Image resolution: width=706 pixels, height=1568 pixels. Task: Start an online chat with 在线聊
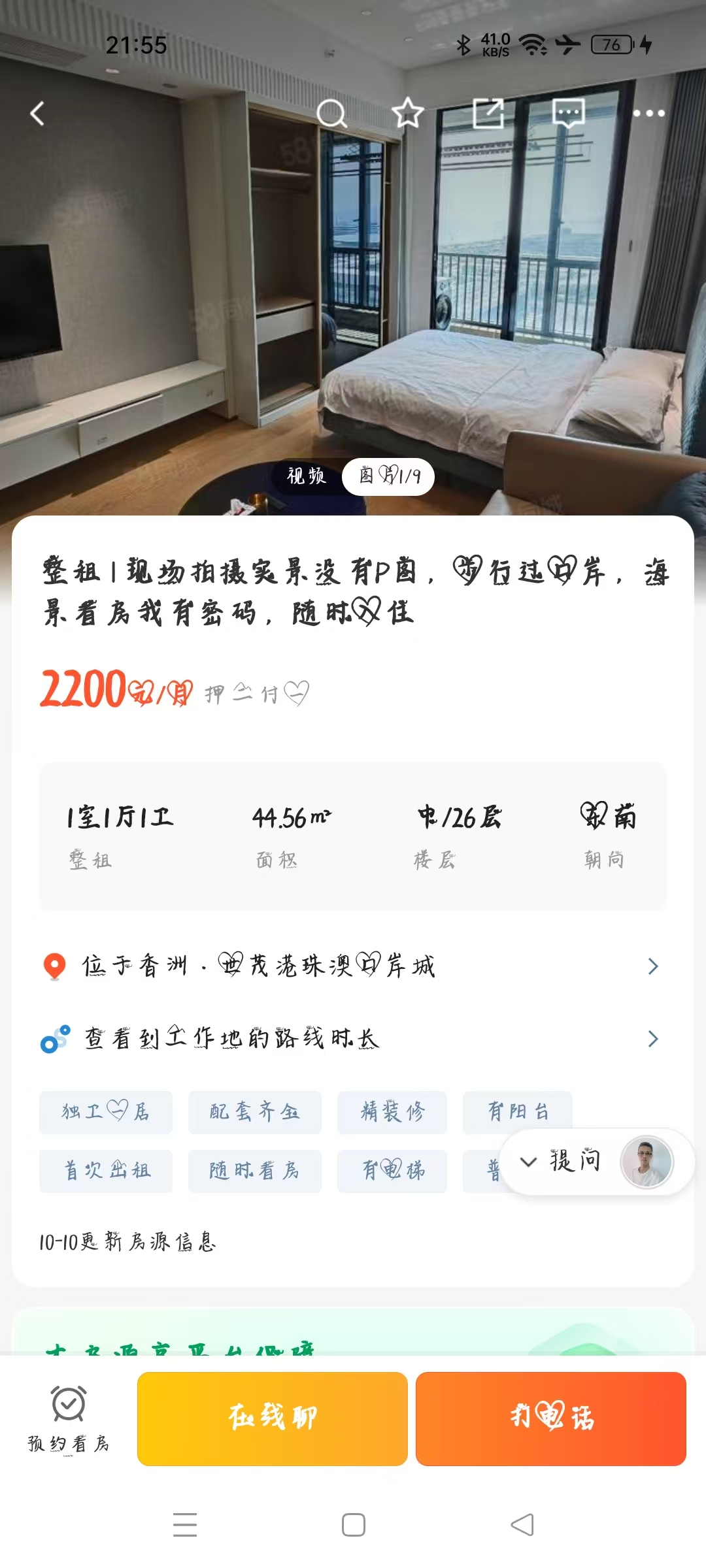[273, 1418]
